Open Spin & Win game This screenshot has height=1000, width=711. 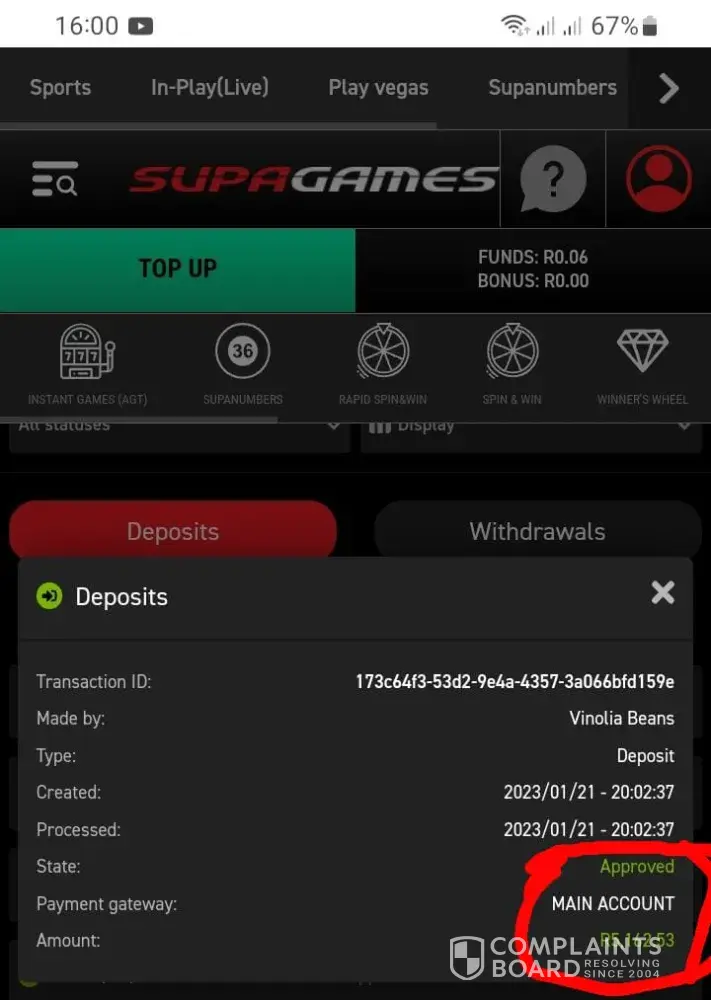512,364
